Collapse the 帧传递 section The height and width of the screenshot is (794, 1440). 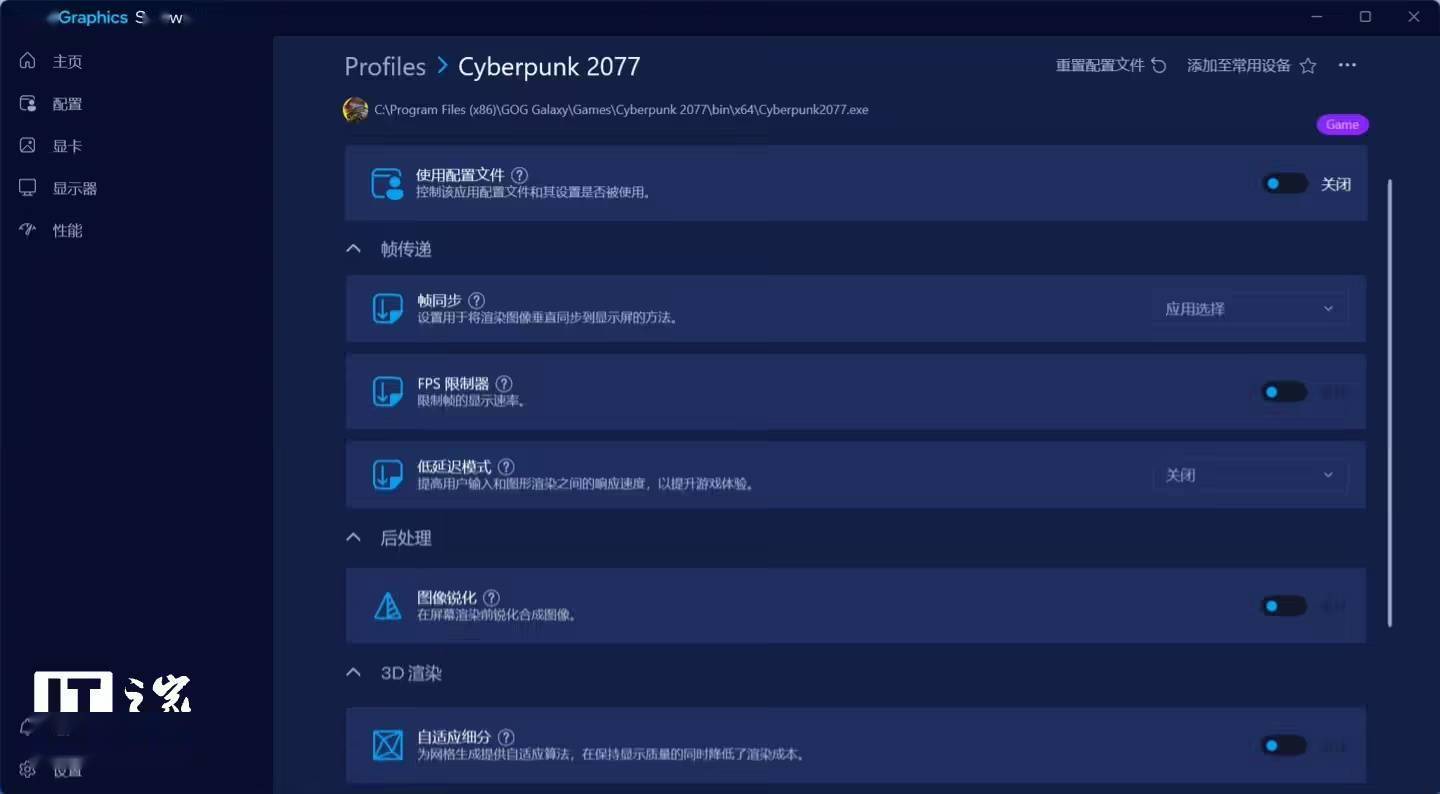(x=353, y=249)
